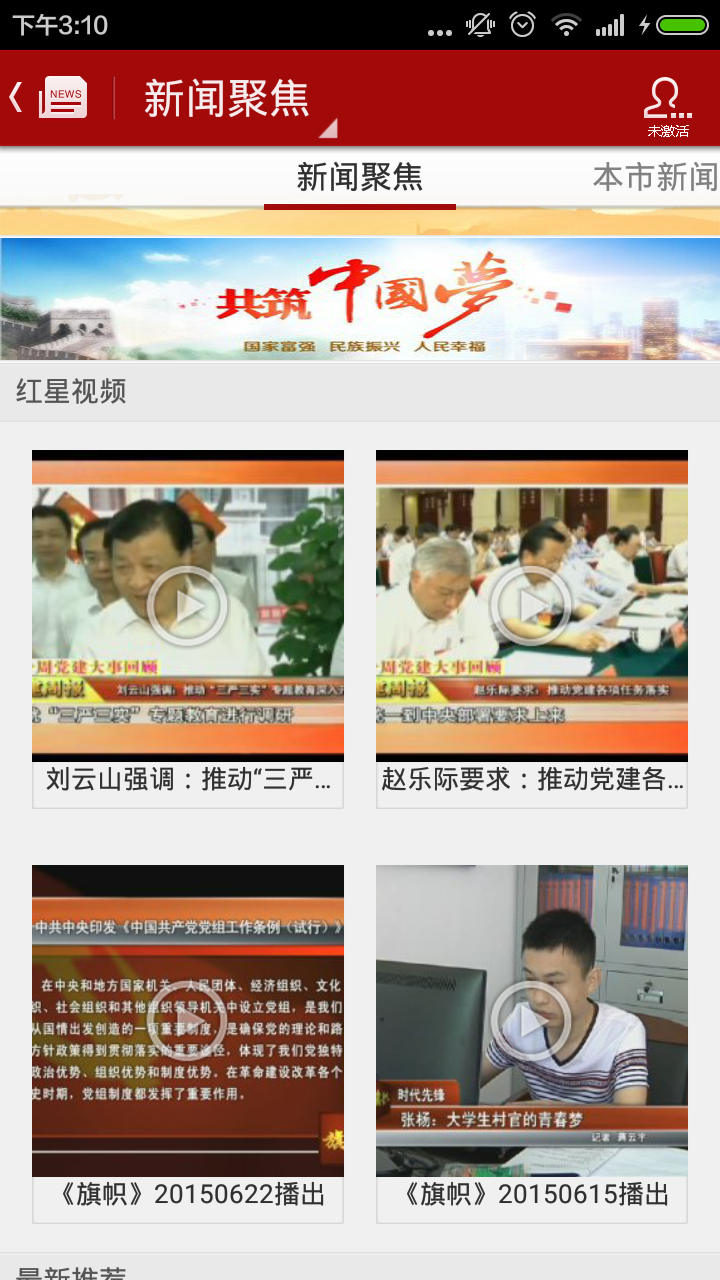Select the 新闻聚焦 tab
This screenshot has width=720, height=1280.
coord(360,178)
